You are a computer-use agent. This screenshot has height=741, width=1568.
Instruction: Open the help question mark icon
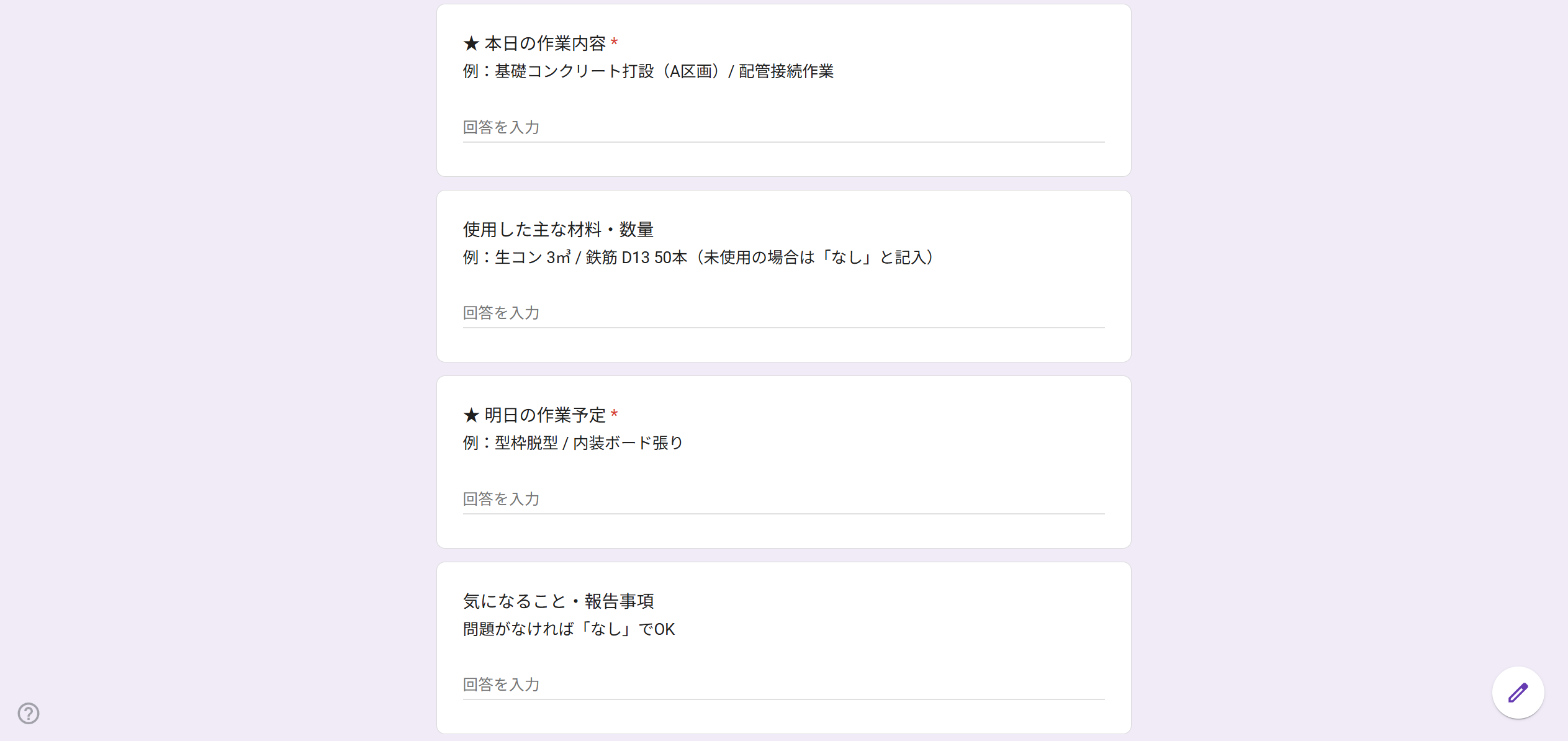[x=29, y=714]
